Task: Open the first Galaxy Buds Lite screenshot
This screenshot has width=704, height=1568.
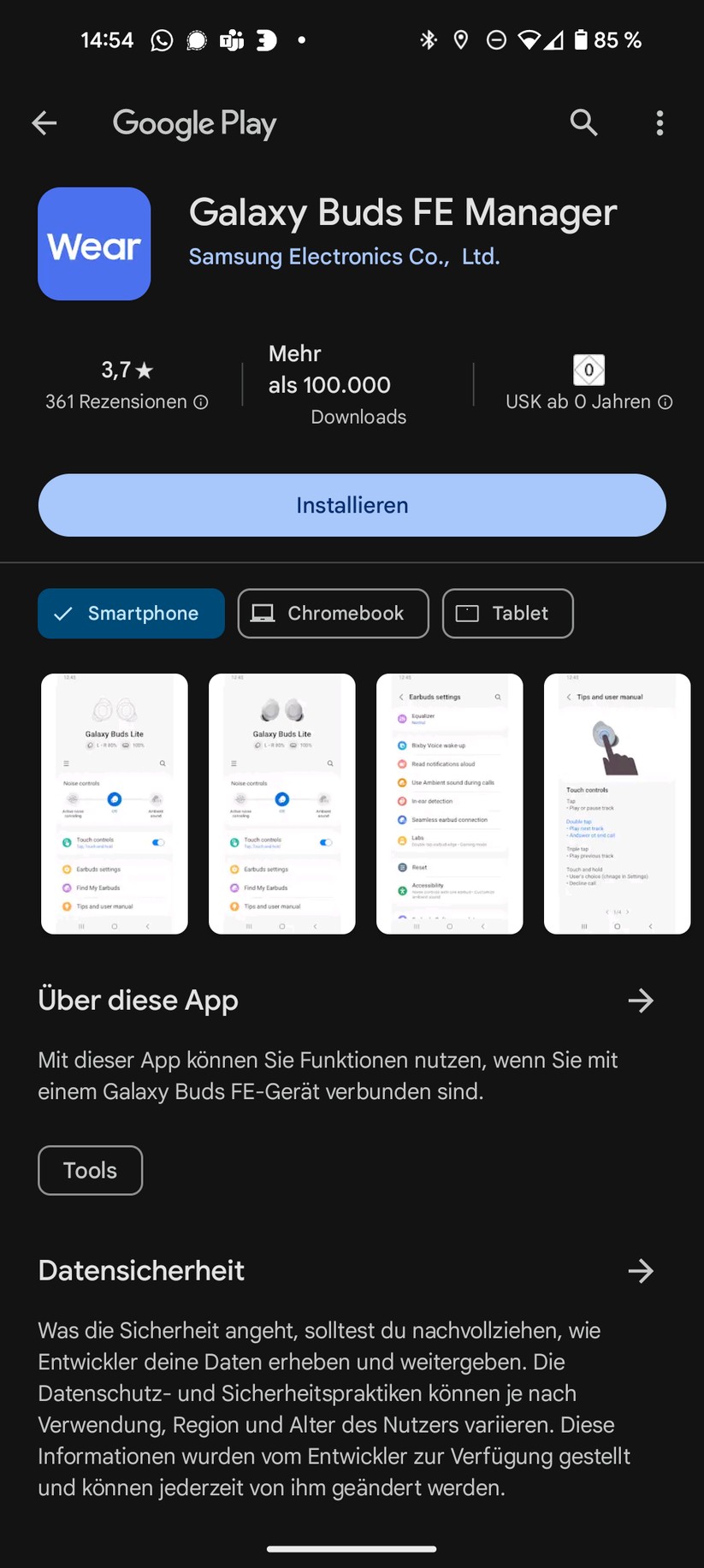Action: [115, 803]
